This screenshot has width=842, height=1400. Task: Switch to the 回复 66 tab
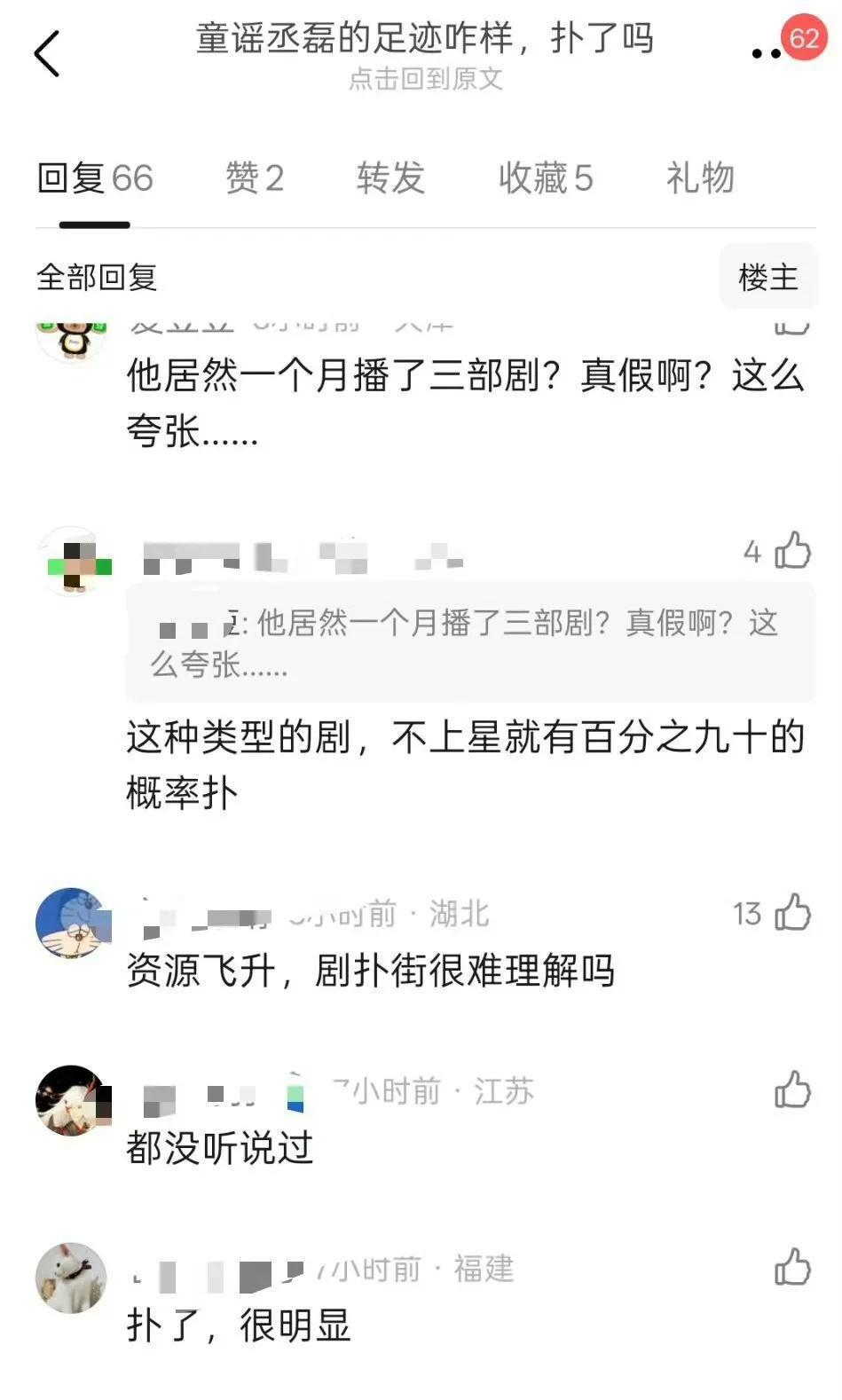point(95,178)
